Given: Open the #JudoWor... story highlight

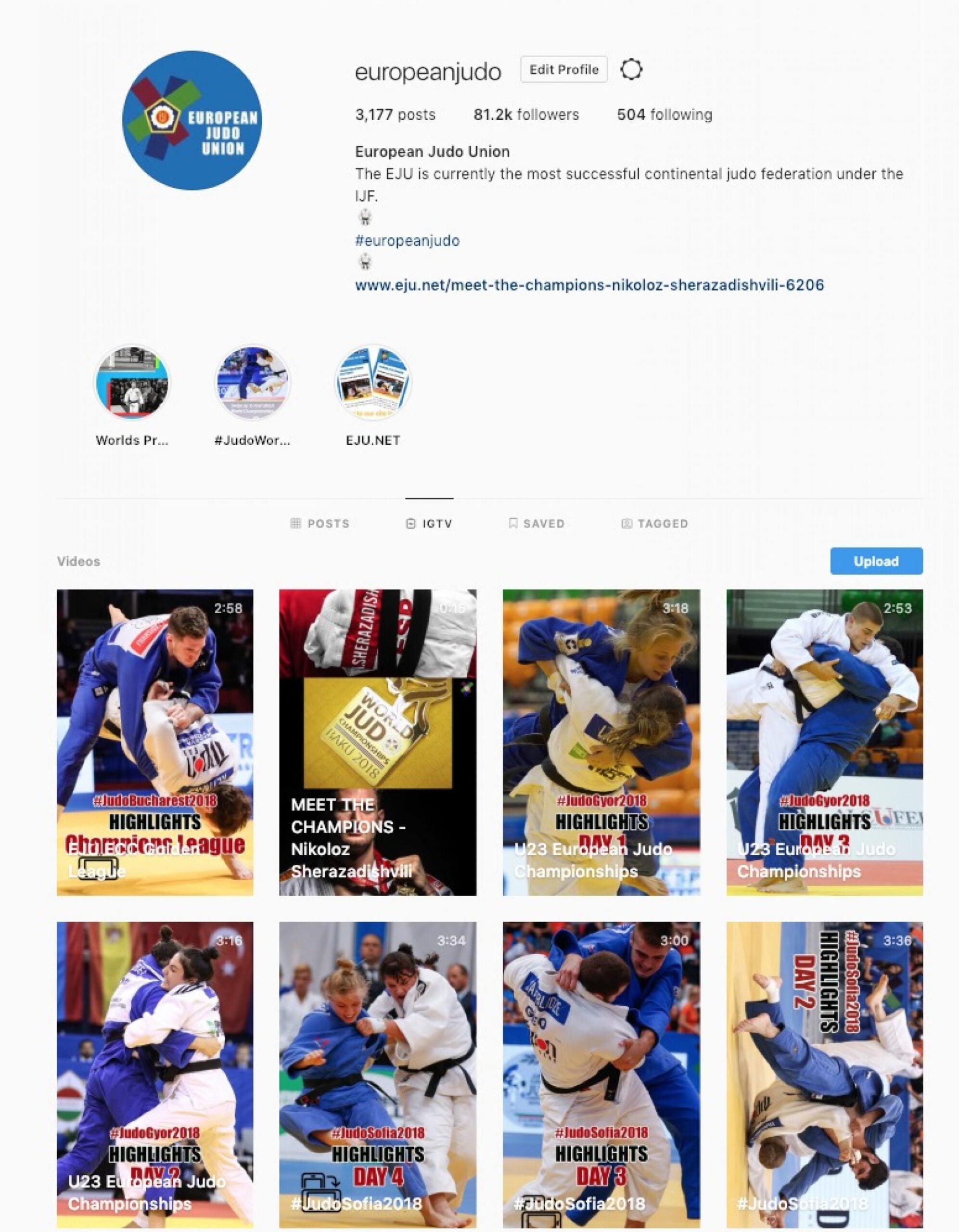Looking at the screenshot, I should click(252, 383).
